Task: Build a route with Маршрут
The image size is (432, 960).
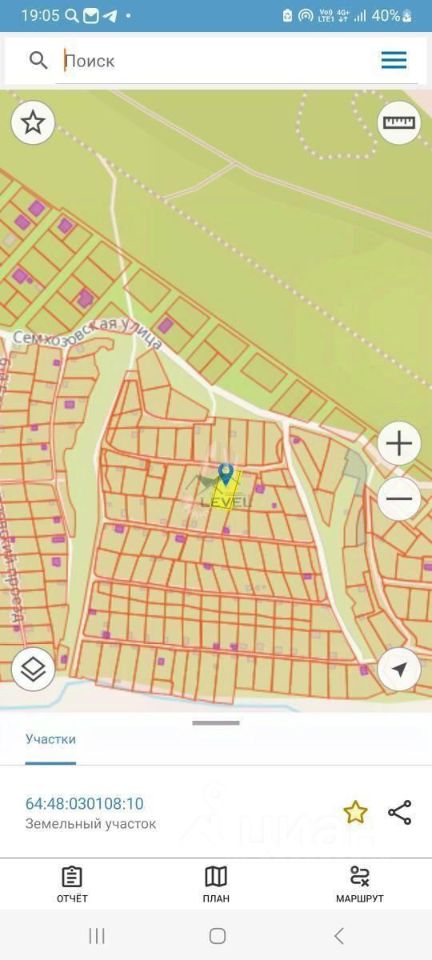Action: (x=360, y=885)
